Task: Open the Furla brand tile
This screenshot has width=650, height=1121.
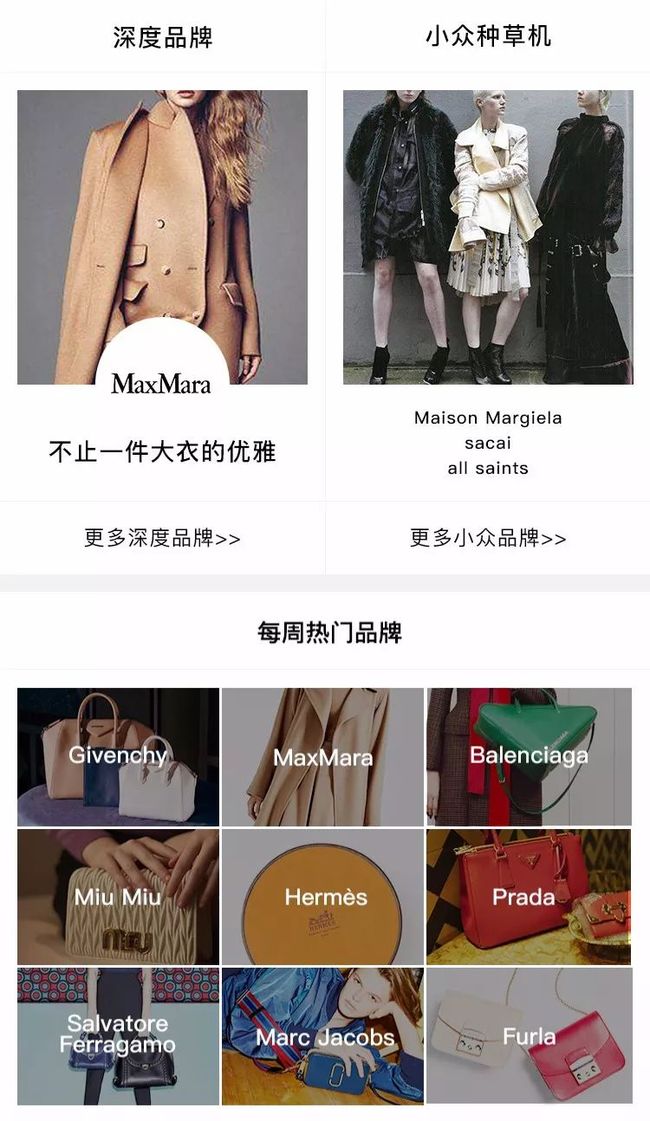Action: [x=529, y=1037]
